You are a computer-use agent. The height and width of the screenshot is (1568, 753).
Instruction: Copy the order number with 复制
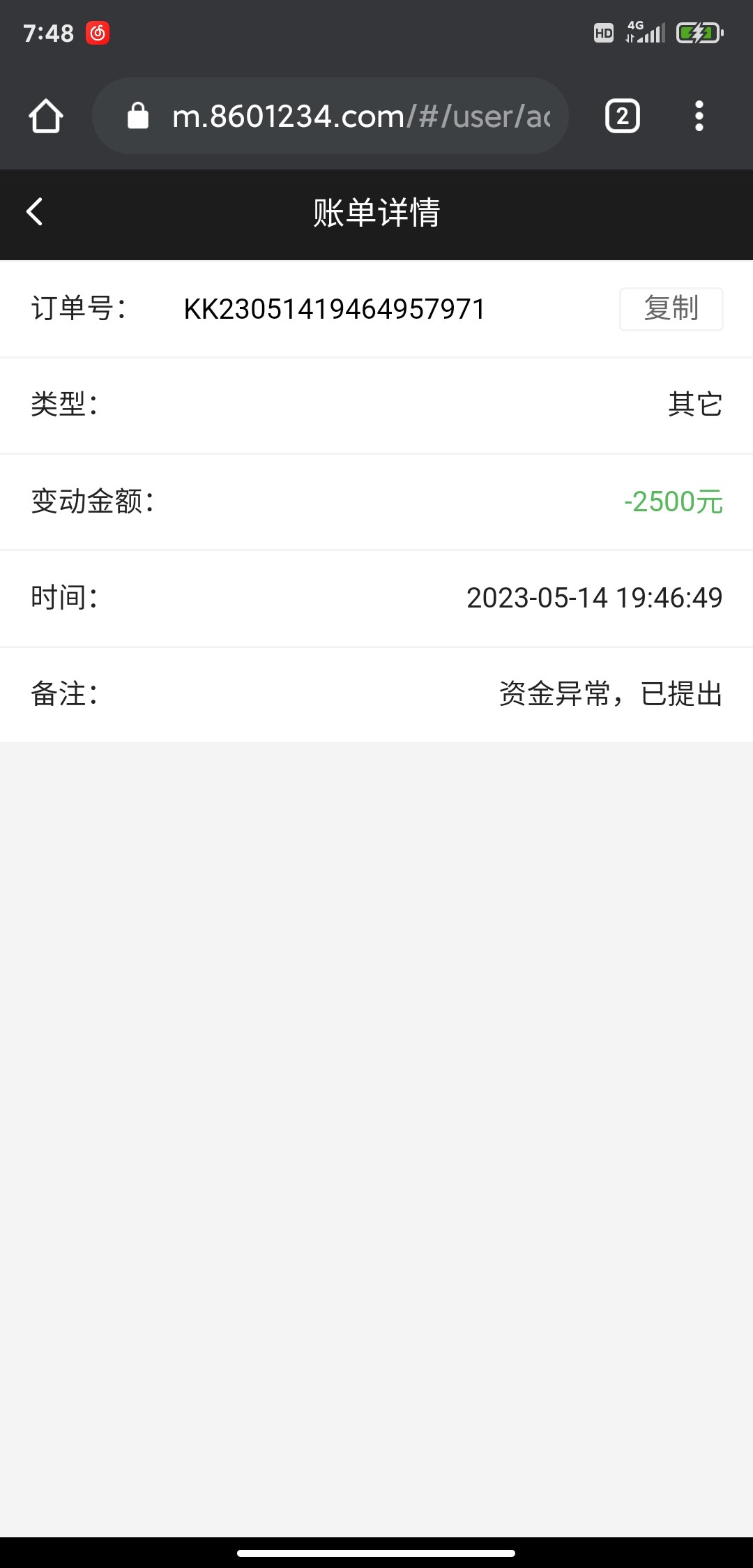[x=671, y=309]
